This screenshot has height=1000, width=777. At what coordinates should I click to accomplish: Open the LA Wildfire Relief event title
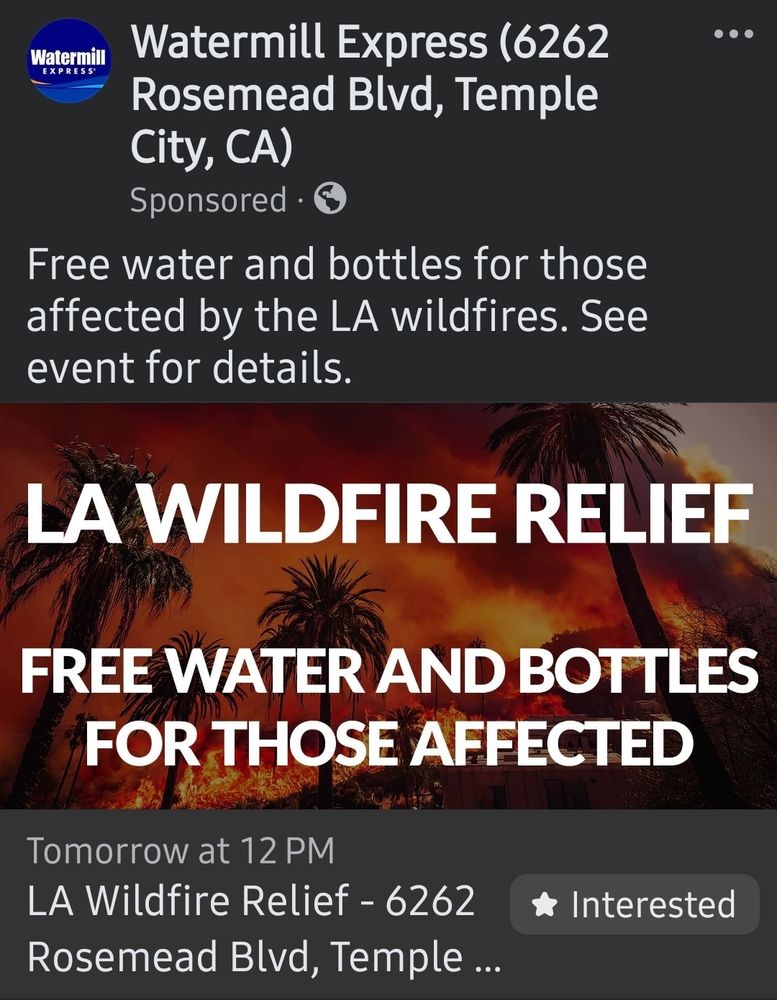(263, 928)
